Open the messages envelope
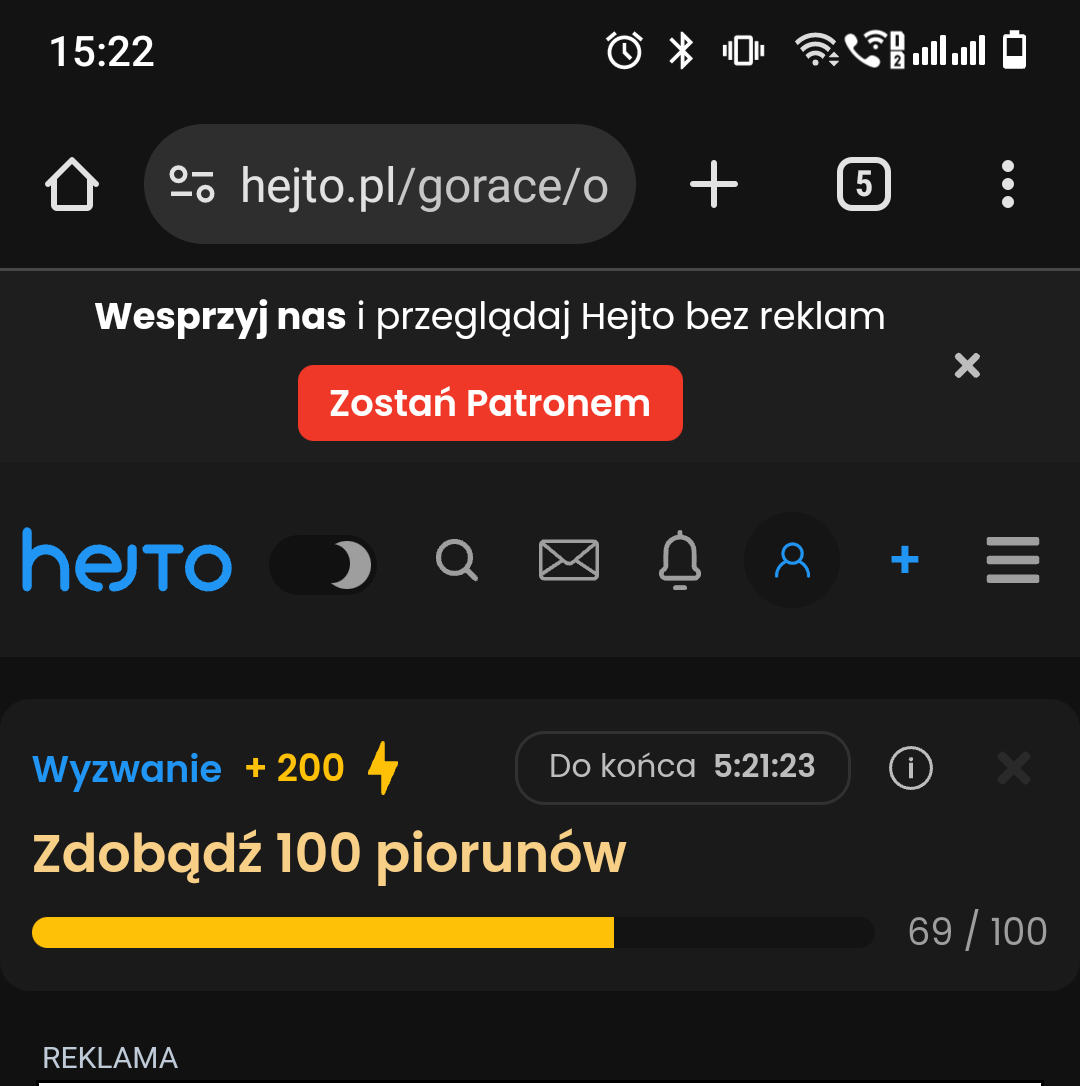 tap(568, 560)
